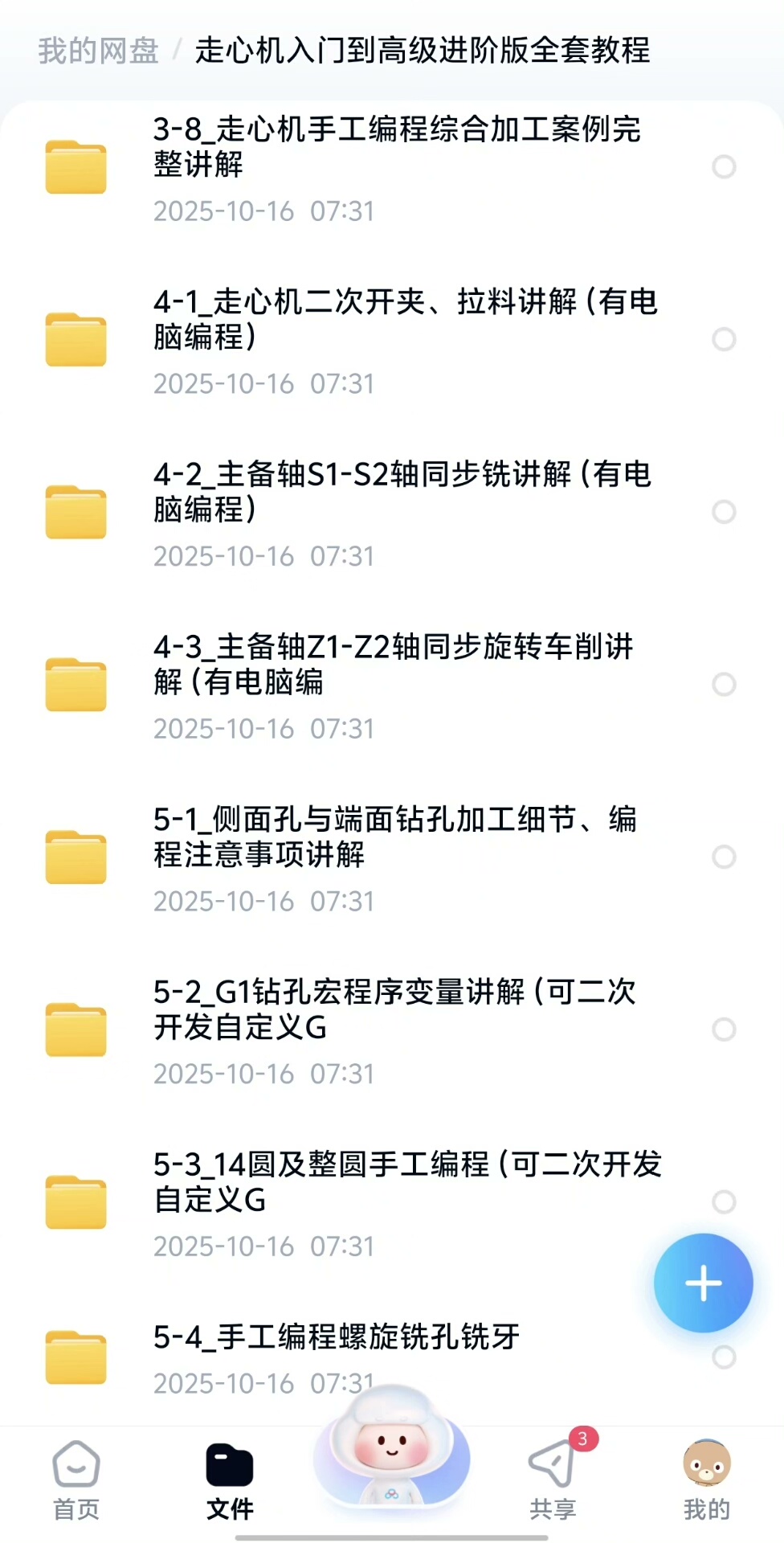Viewport: 784px width, 1543px height.
Task: Select the 5-2 folder's circle checkbox
Action: [724, 1029]
